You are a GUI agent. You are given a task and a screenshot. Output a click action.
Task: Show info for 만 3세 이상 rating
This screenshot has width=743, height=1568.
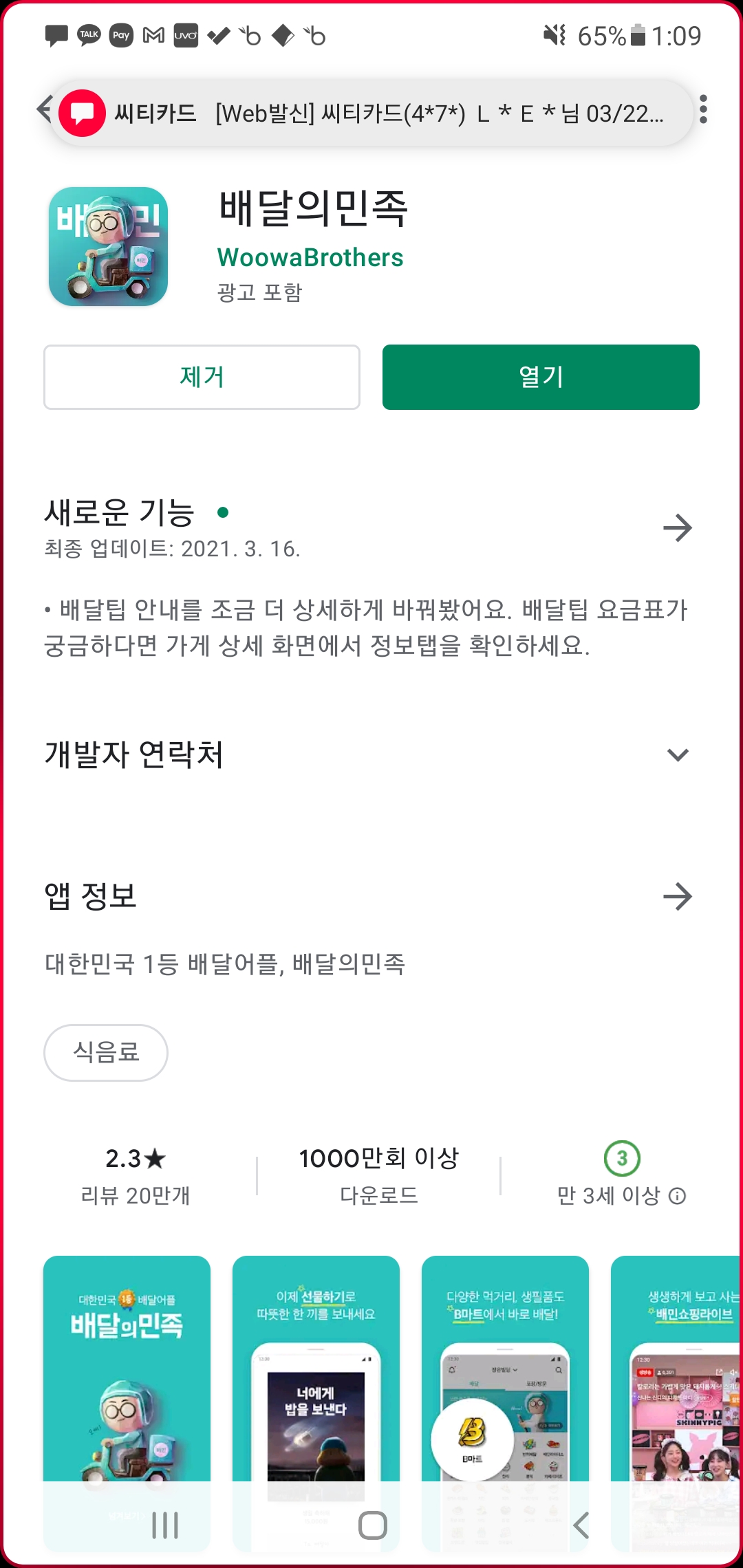(678, 1197)
